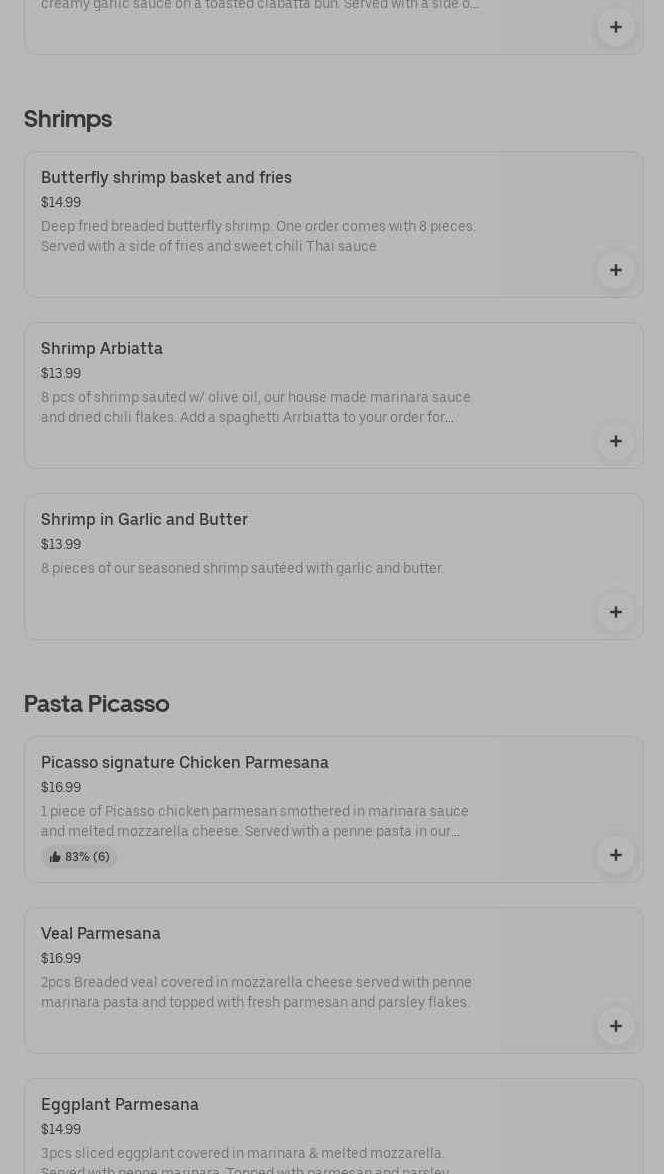Add Shrimp Arbiatta to the order
The width and height of the screenshot is (664, 1174).
615,441
